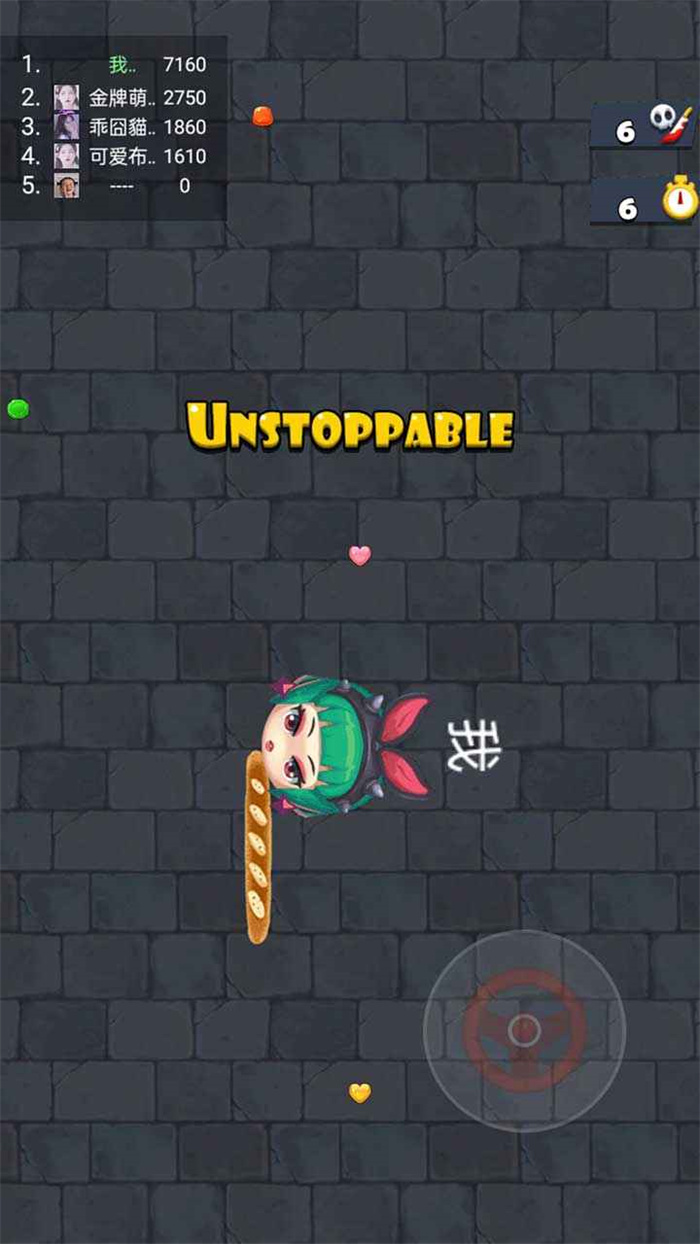This screenshot has width=700, height=1244.
Task: Tap the steering wheel joystick control
Action: click(x=524, y=1030)
